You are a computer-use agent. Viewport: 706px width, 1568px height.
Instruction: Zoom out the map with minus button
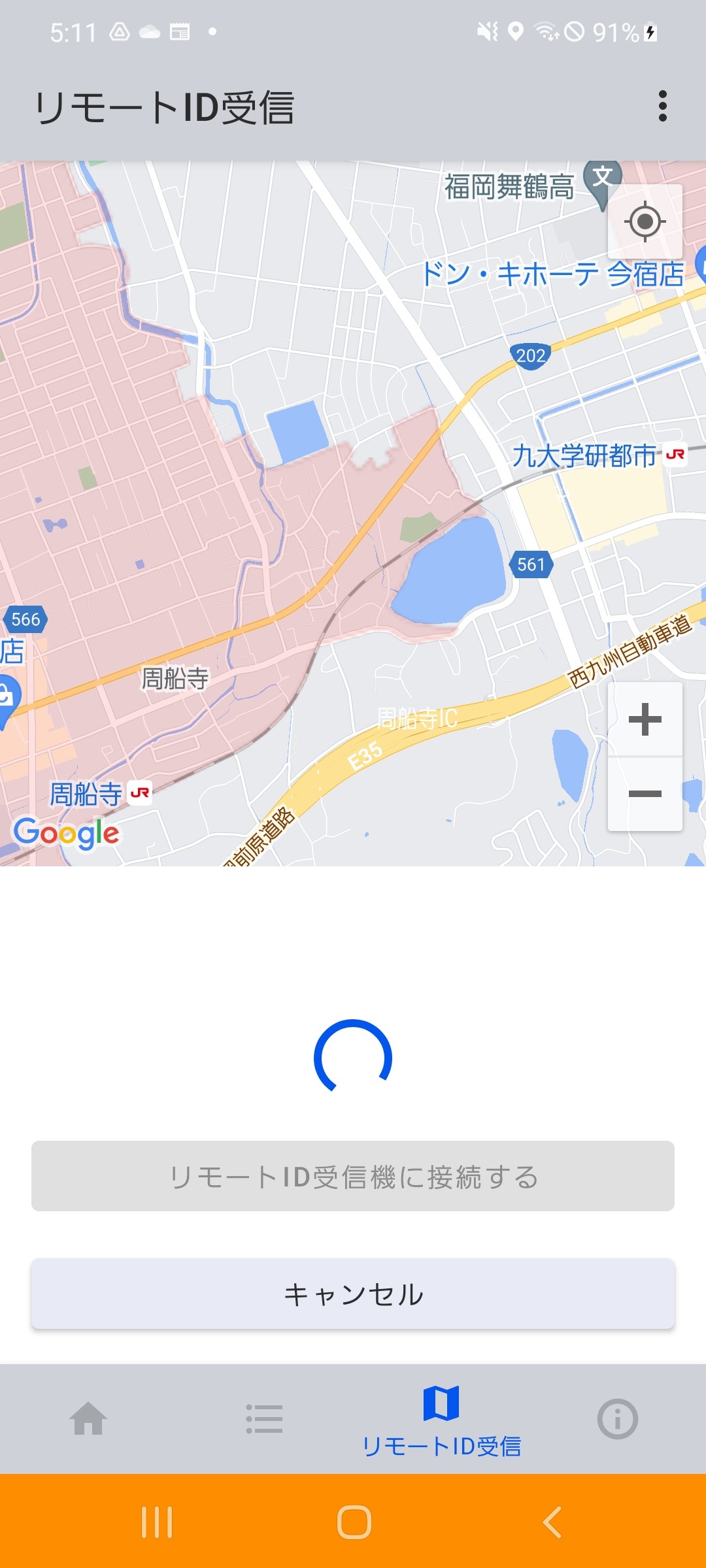645,794
